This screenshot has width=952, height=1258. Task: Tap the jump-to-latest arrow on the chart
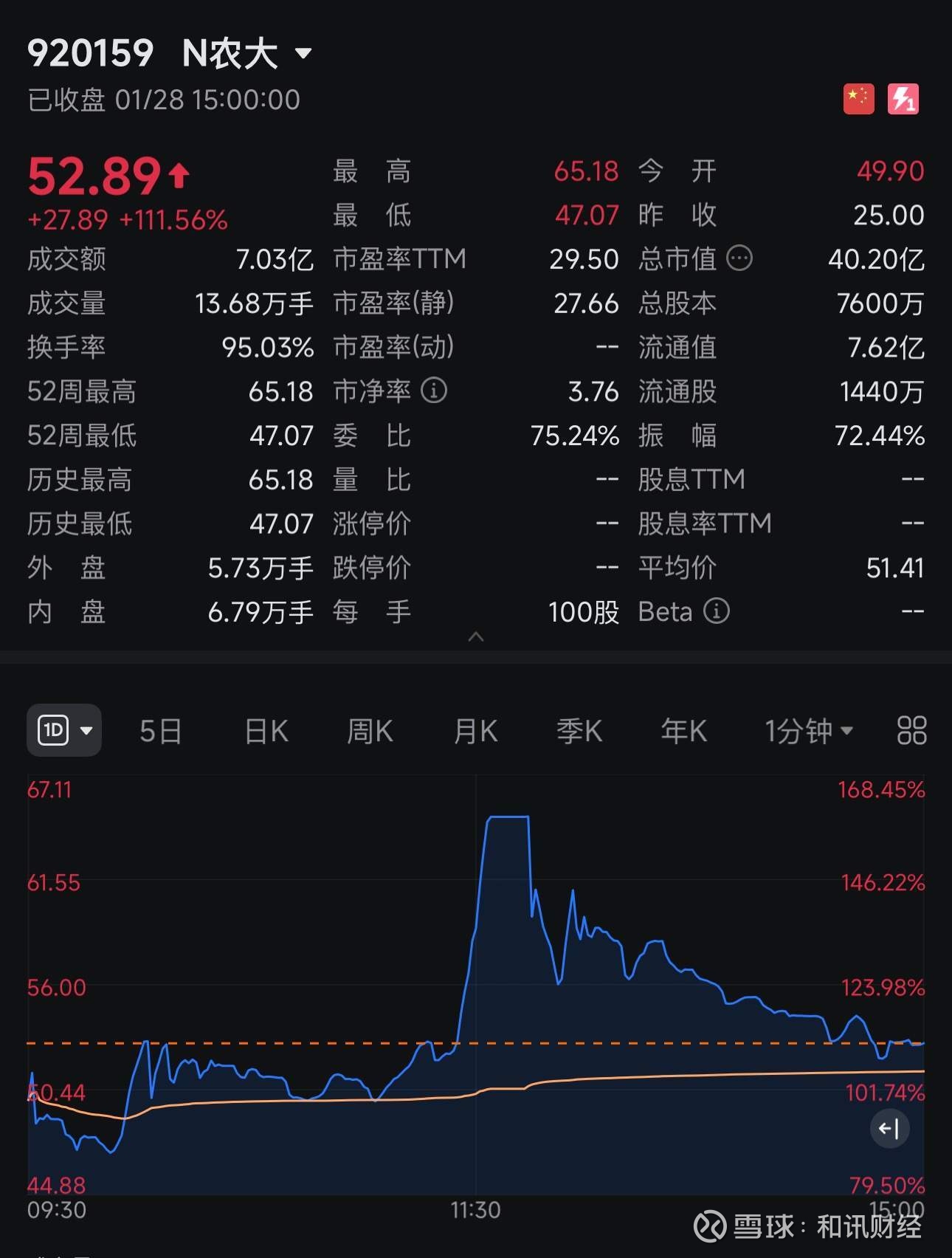click(x=889, y=1128)
